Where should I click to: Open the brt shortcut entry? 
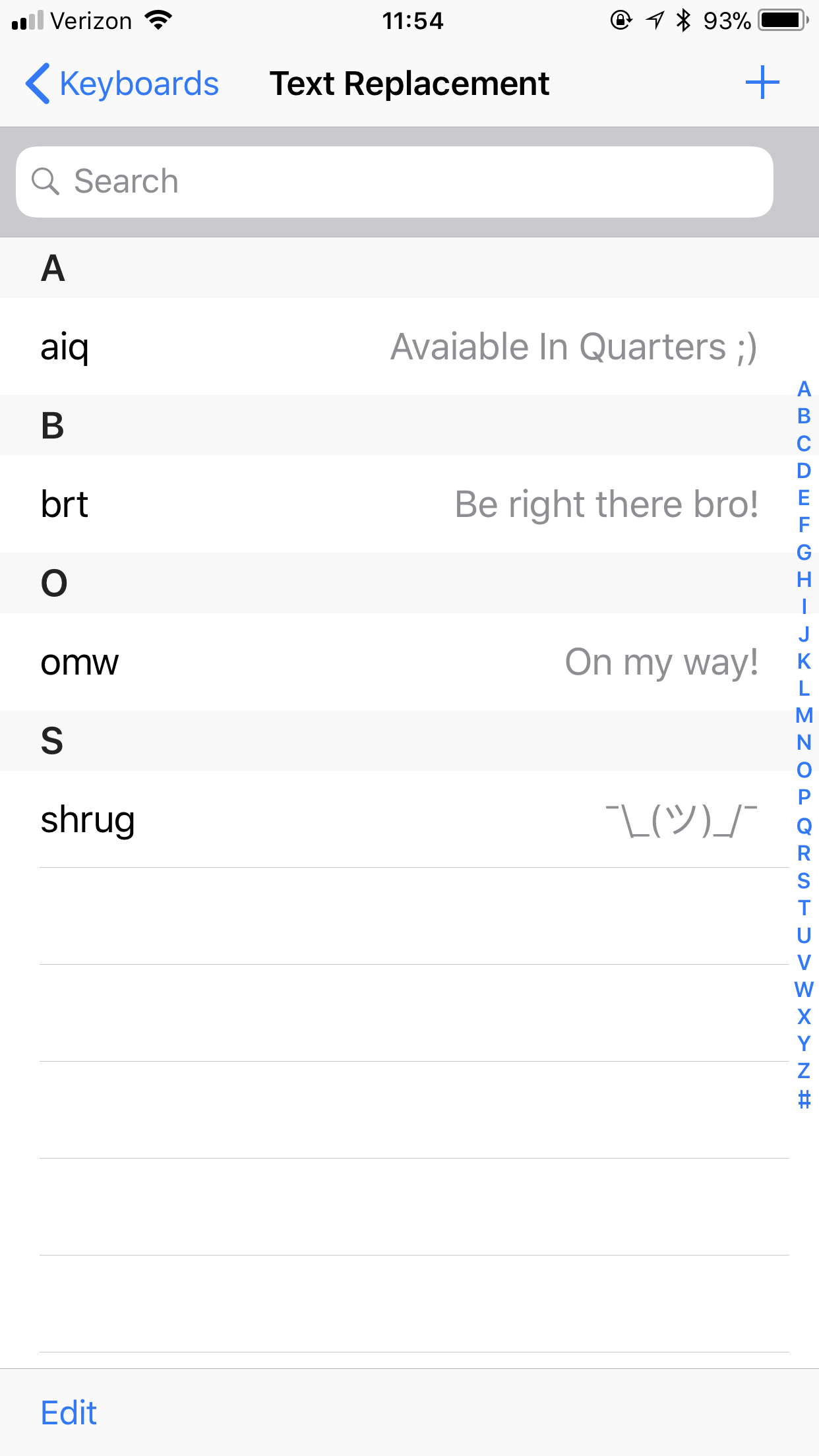coord(396,504)
